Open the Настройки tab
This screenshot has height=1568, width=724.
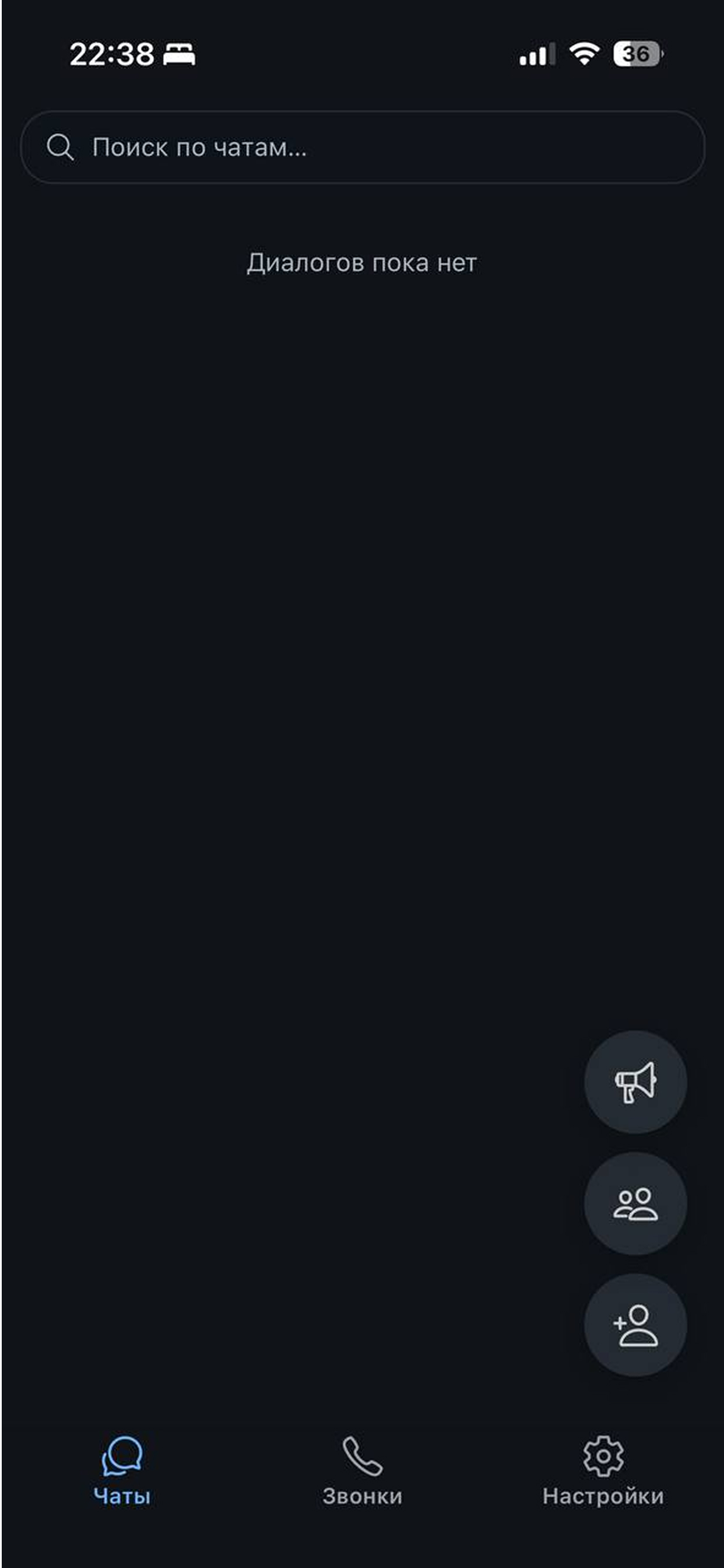[x=602, y=1469]
